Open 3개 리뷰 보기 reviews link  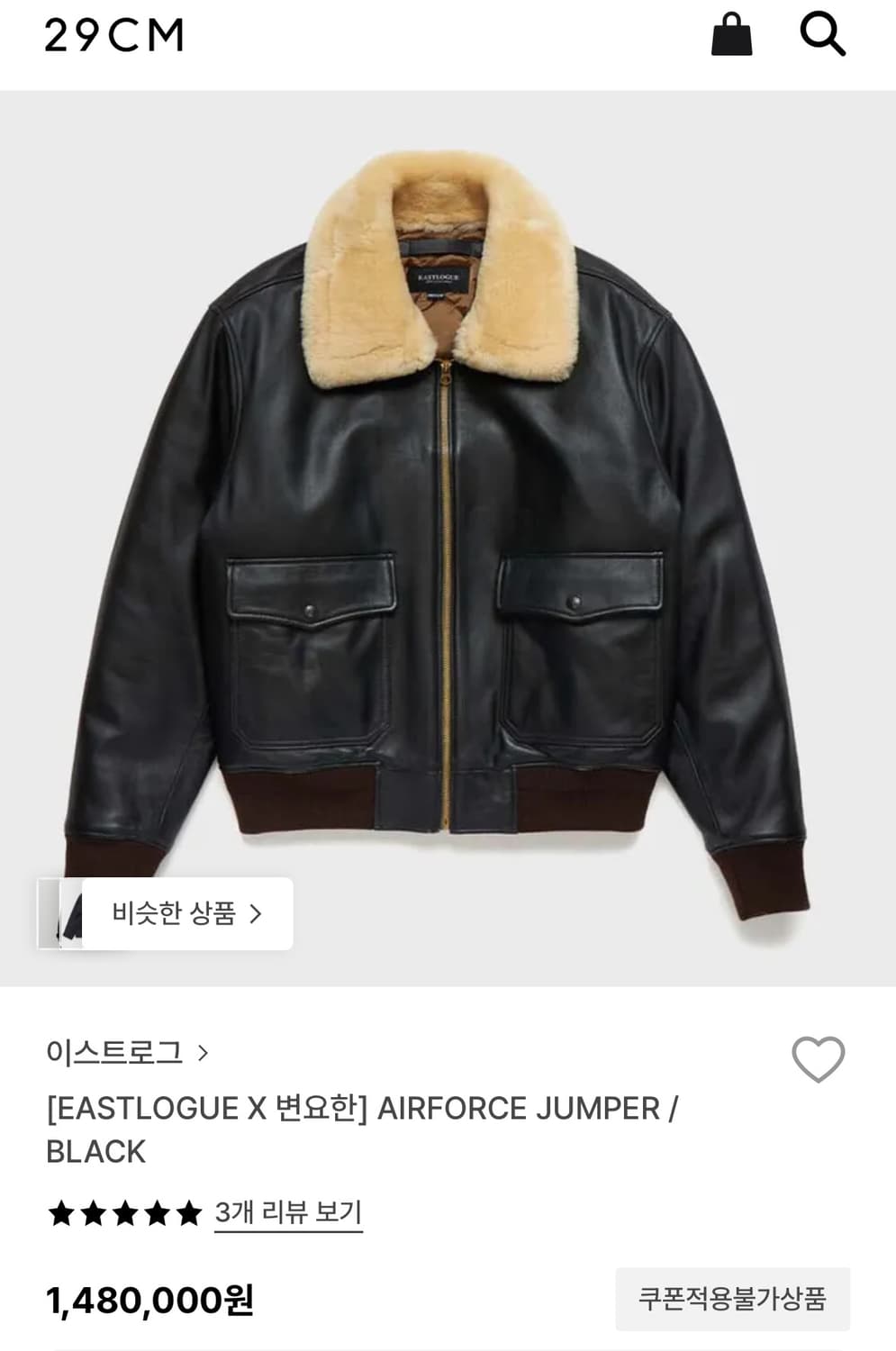pos(288,1211)
